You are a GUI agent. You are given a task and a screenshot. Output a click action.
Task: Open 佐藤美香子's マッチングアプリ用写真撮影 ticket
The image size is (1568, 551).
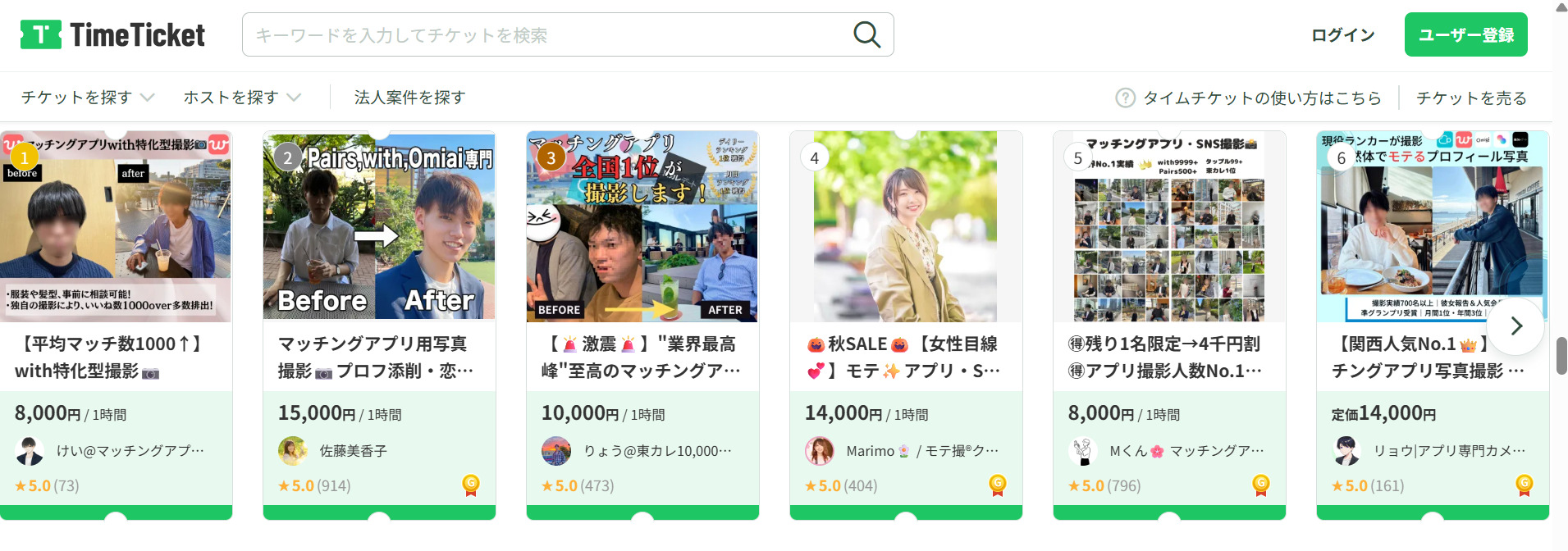(379, 357)
